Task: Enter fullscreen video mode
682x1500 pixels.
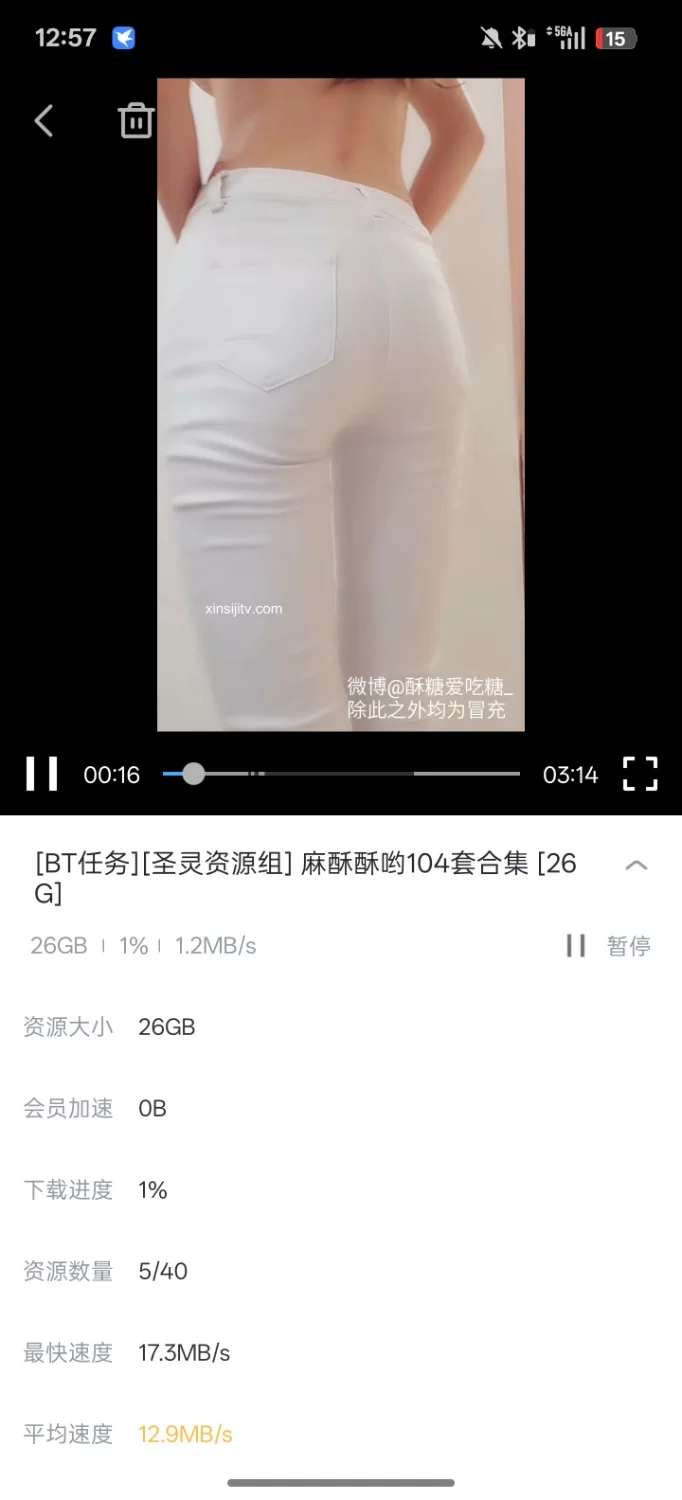Action: click(x=640, y=774)
